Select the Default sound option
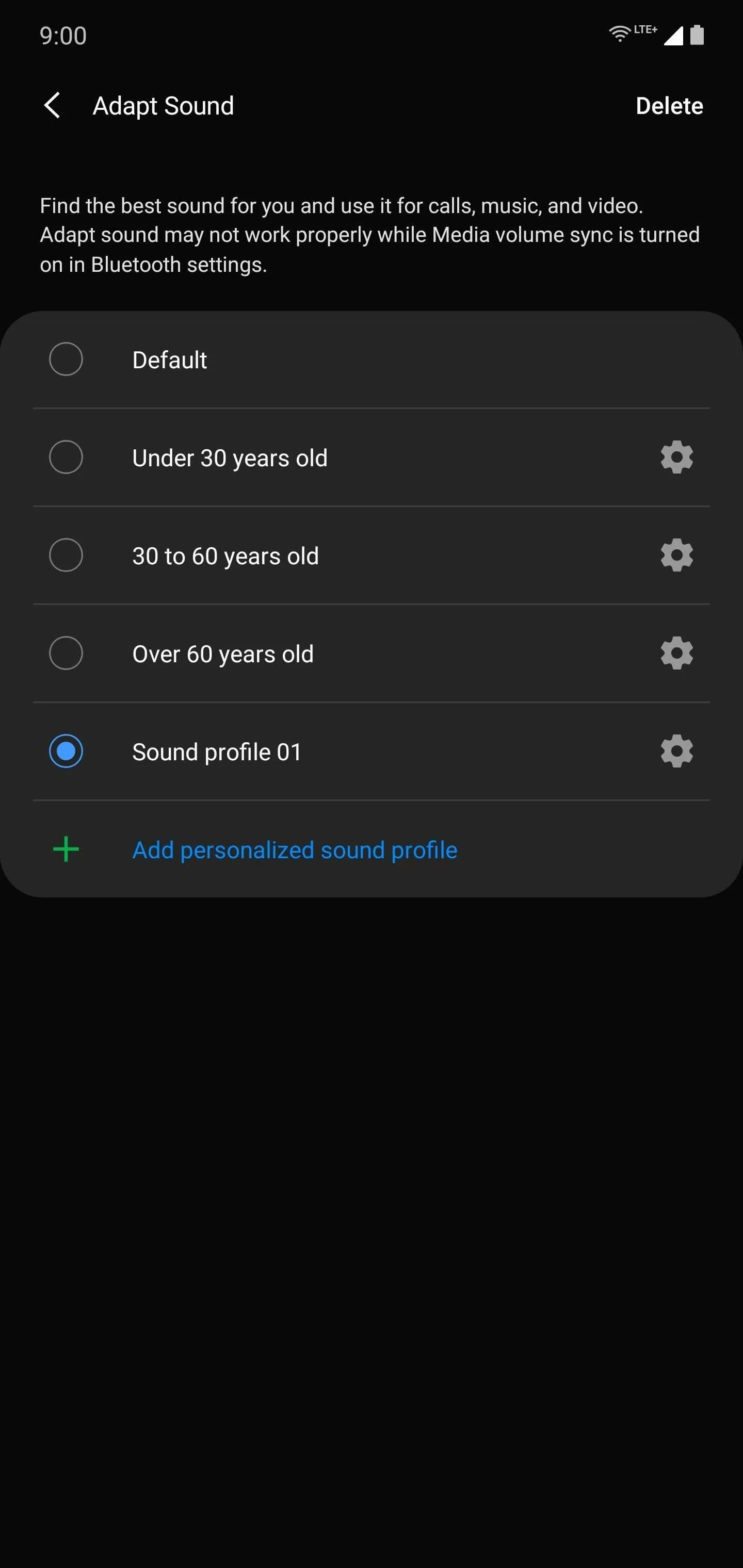Image resolution: width=743 pixels, height=1568 pixels. (372, 359)
